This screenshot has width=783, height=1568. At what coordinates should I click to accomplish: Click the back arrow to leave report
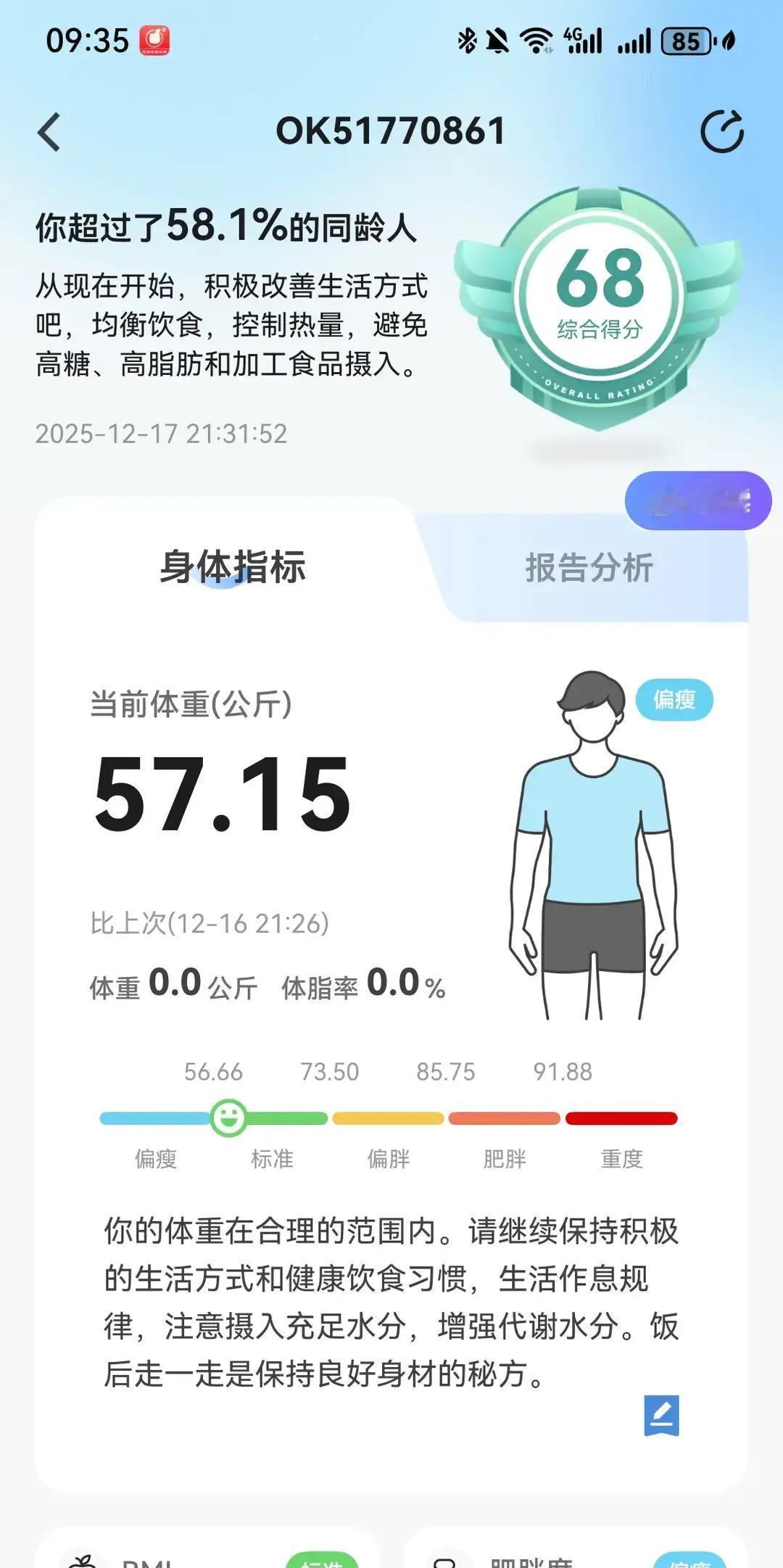point(49,131)
